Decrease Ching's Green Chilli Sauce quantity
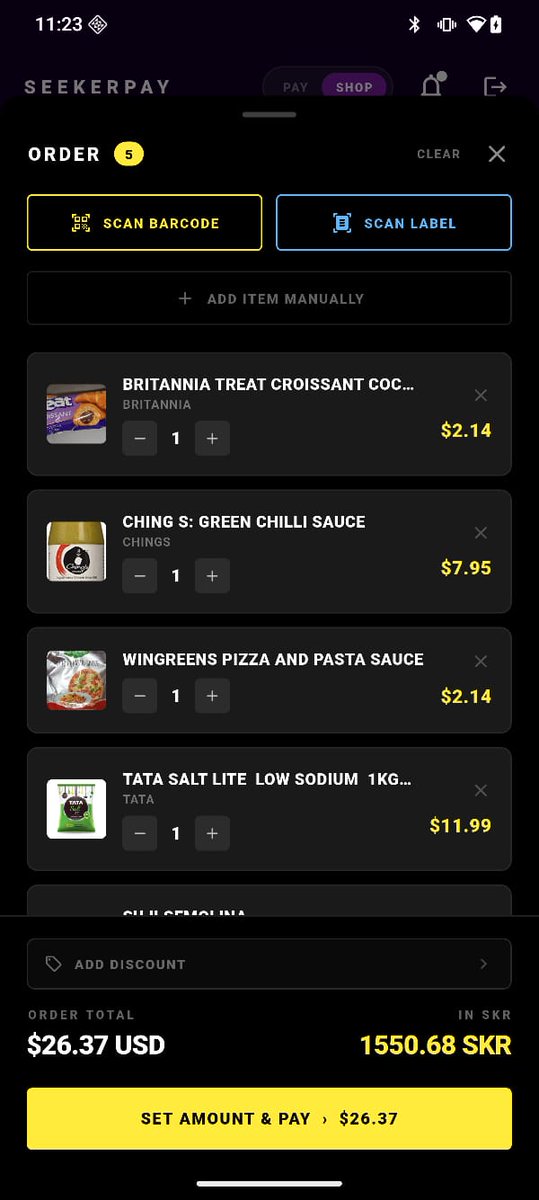This screenshot has width=539, height=1200. click(140, 575)
